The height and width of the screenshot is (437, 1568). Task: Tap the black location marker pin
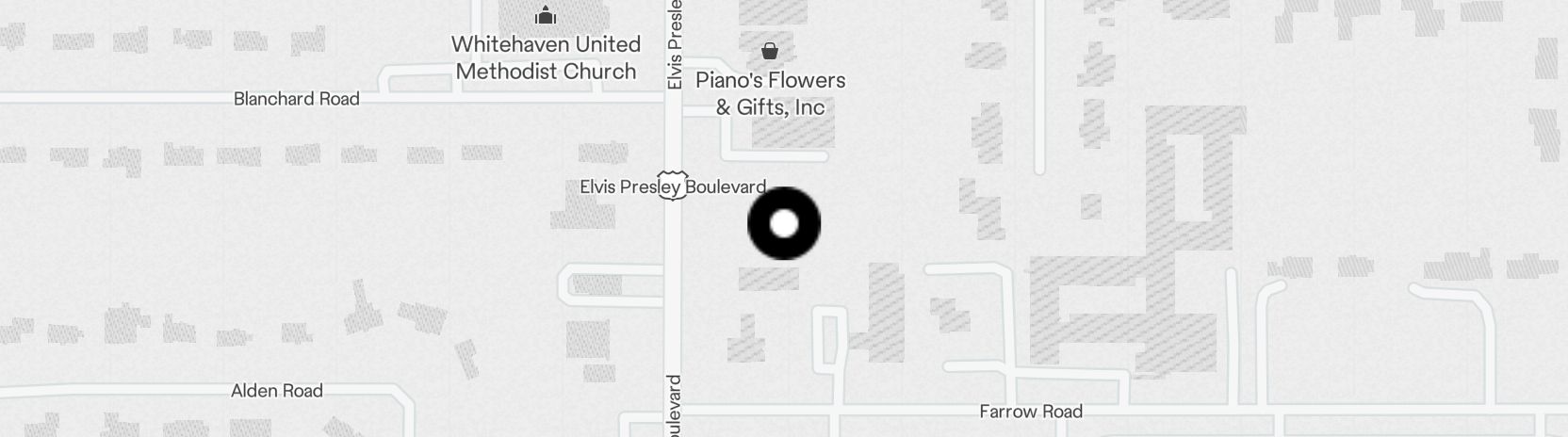pos(784,224)
